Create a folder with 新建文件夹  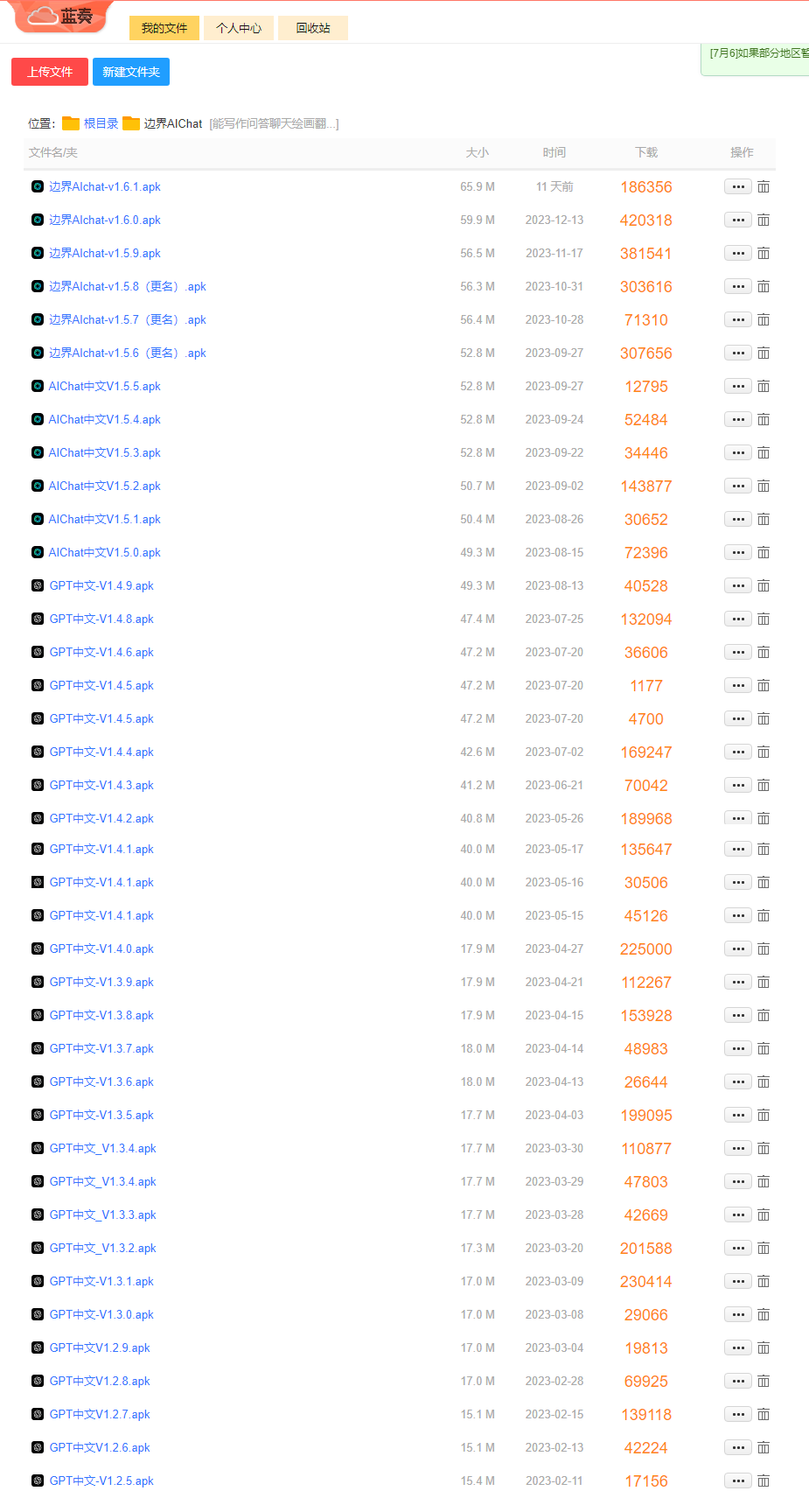tap(131, 72)
